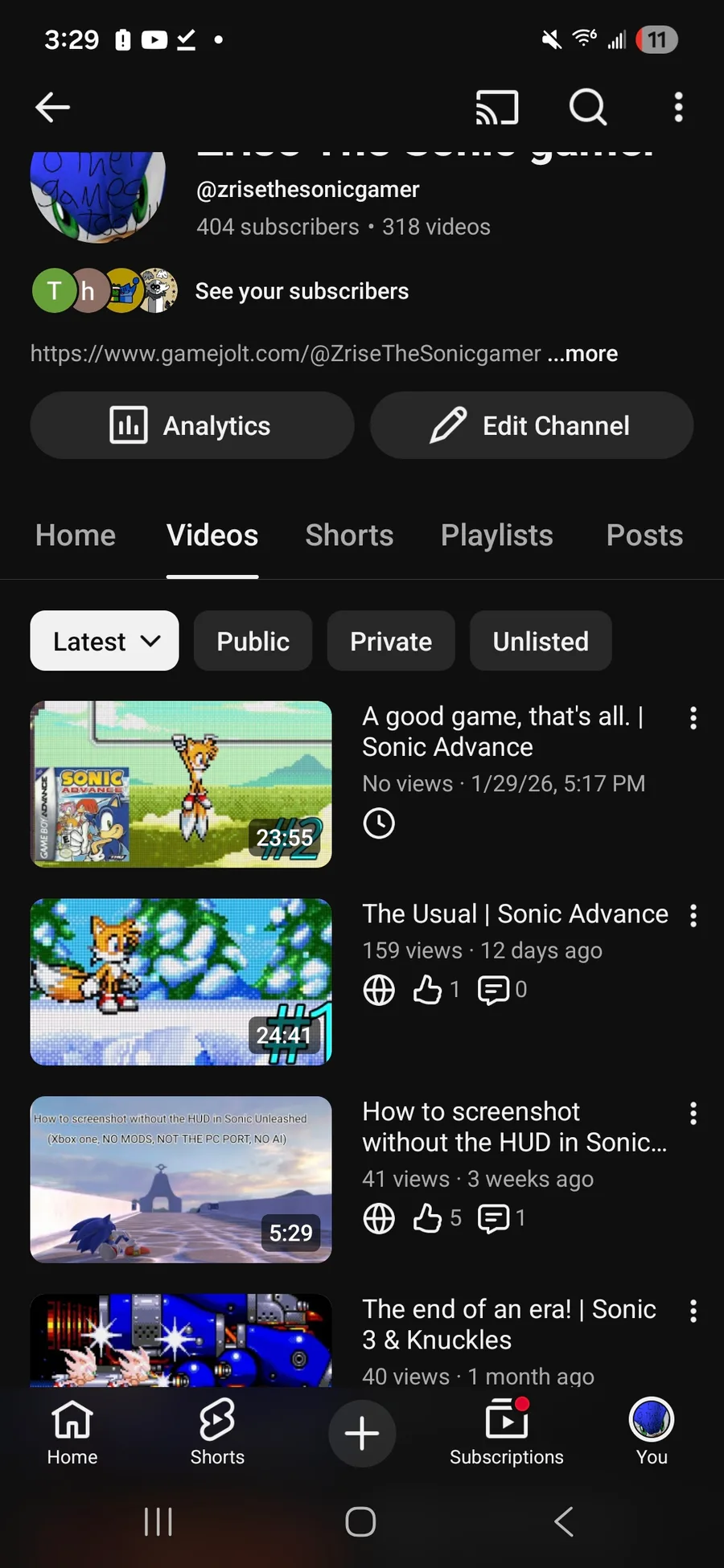Go back using the top arrow

tap(53, 107)
